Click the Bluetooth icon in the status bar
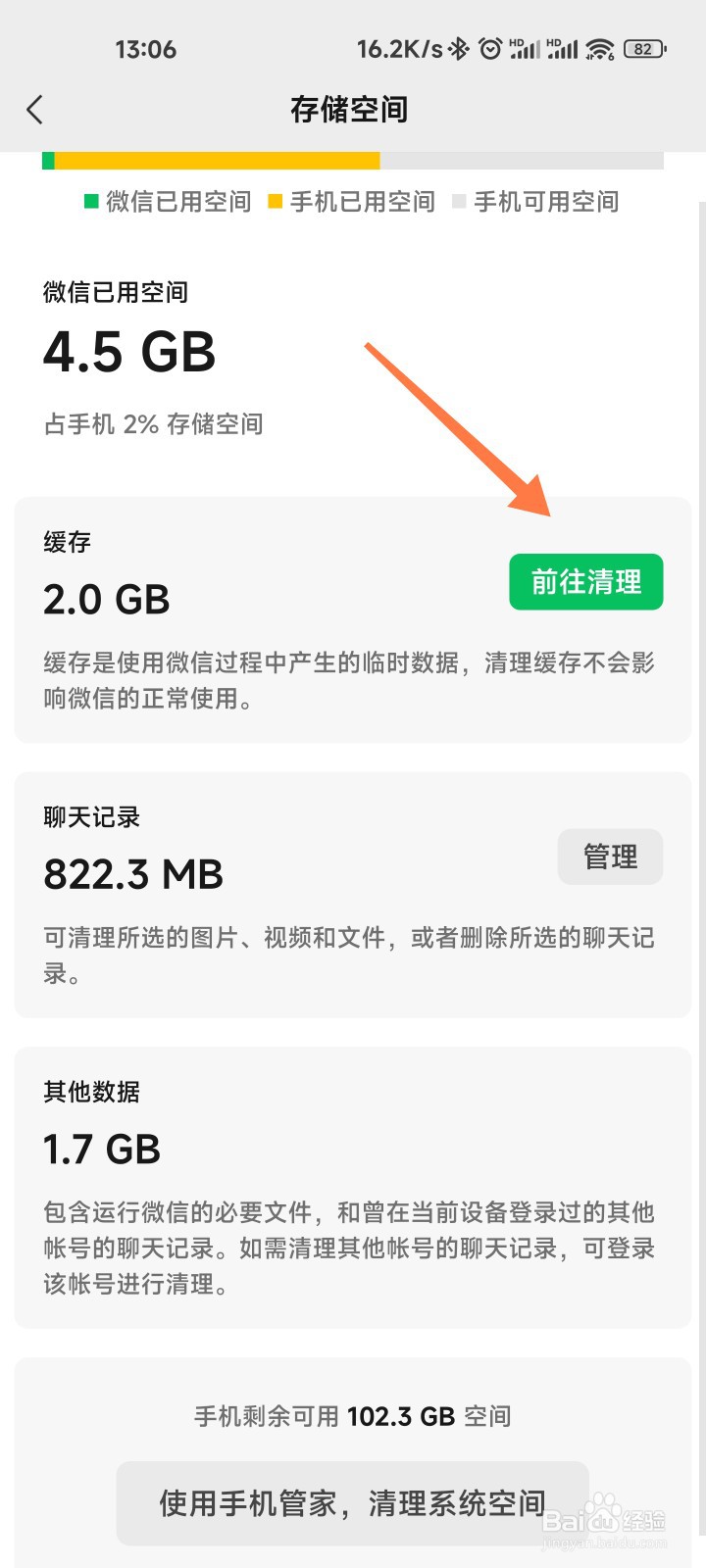The image size is (706, 1568). (457, 49)
